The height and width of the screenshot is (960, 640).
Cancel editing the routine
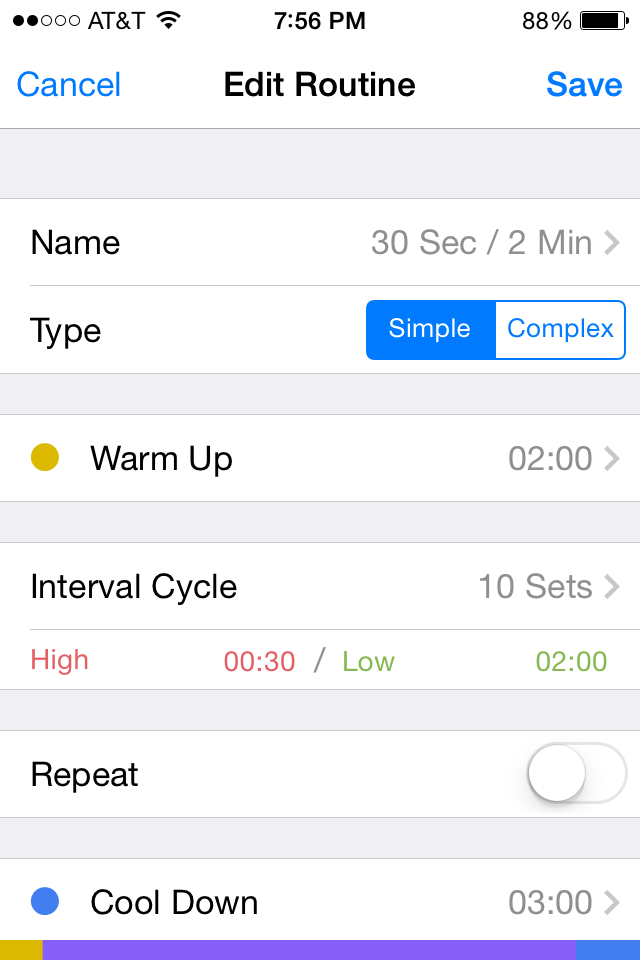[x=68, y=85]
